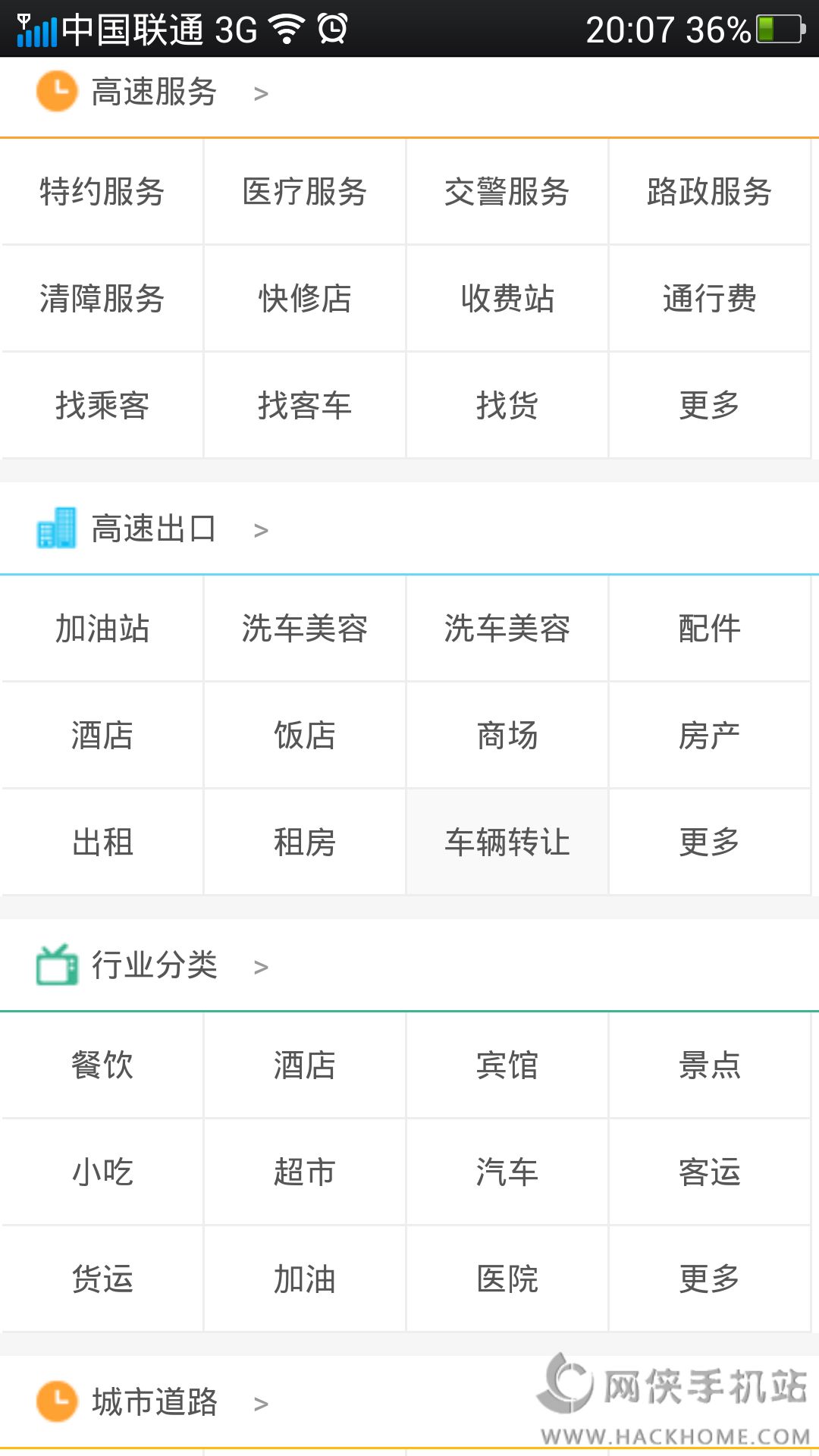Select 通行费 item
The height and width of the screenshot is (1456, 819).
710,299
